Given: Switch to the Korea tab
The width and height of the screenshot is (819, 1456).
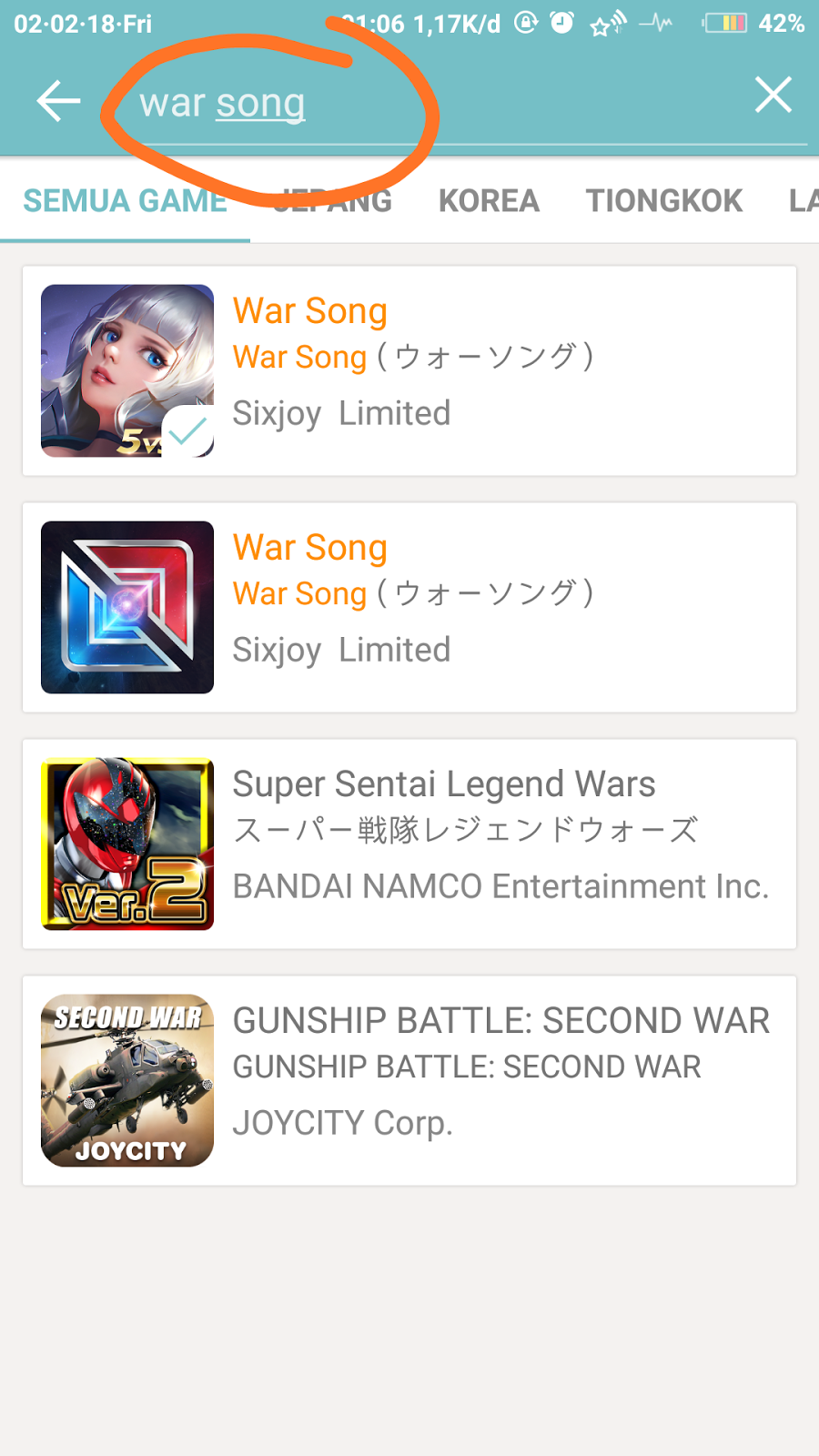Looking at the screenshot, I should [x=489, y=200].
